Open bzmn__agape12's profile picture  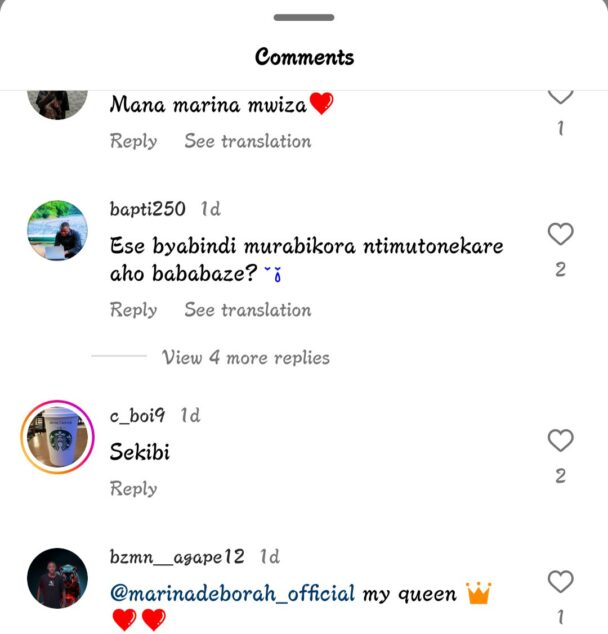[x=57, y=578]
